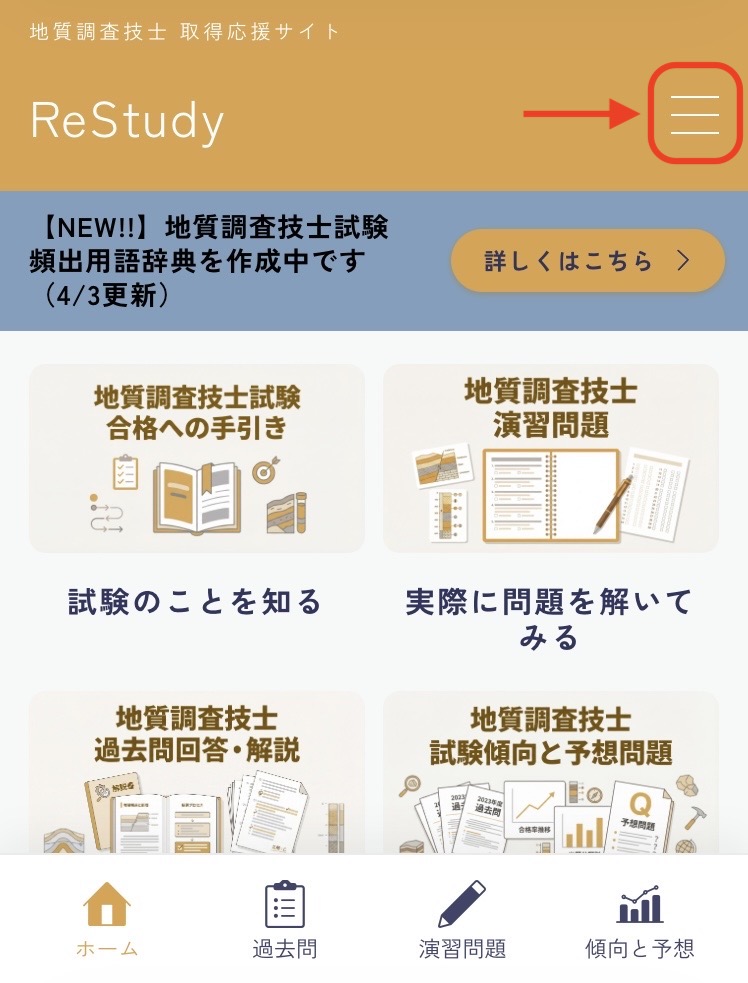Switch to the 過去問 tab
This screenshot has width=748, height=983.
tap(285, 920)
